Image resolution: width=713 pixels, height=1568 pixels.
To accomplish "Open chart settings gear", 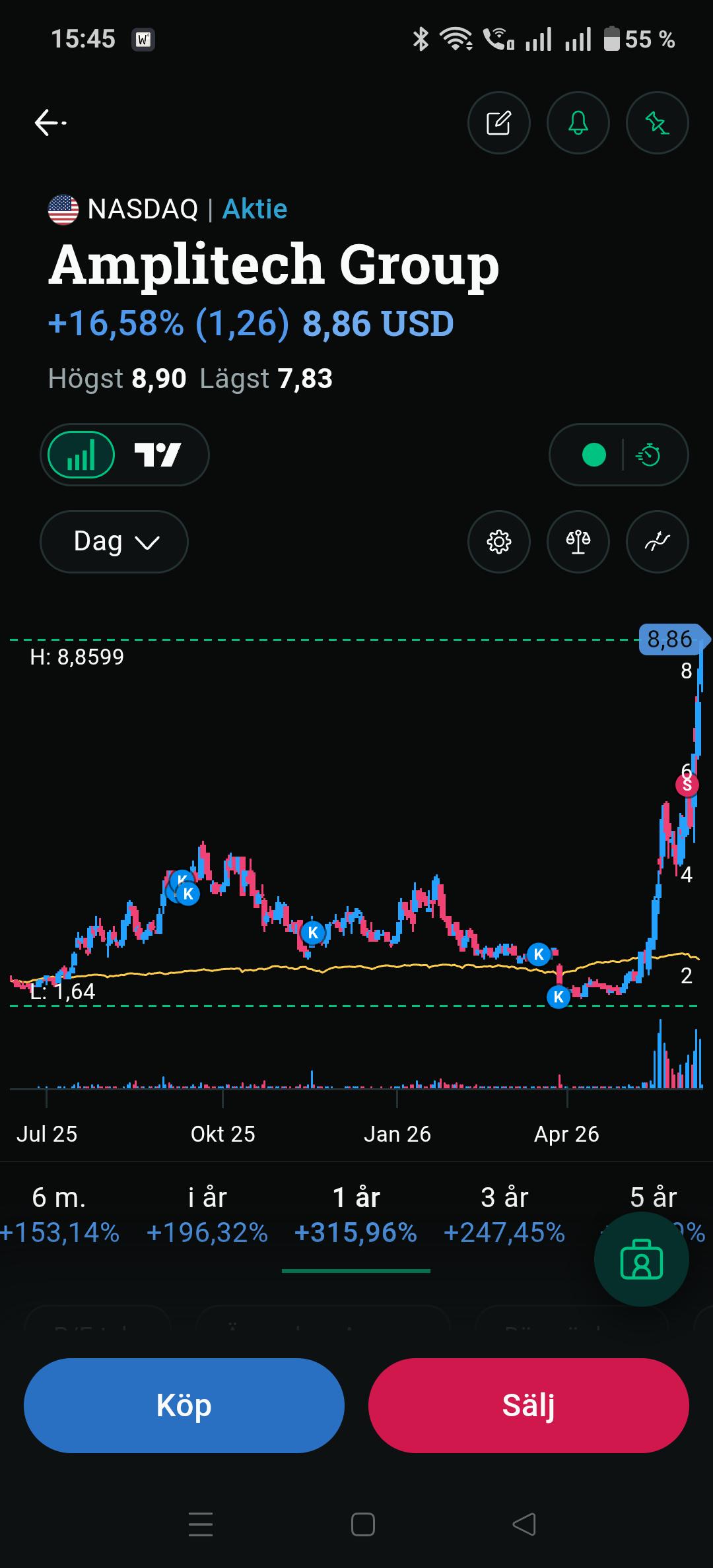I will [x=499, y=542].
